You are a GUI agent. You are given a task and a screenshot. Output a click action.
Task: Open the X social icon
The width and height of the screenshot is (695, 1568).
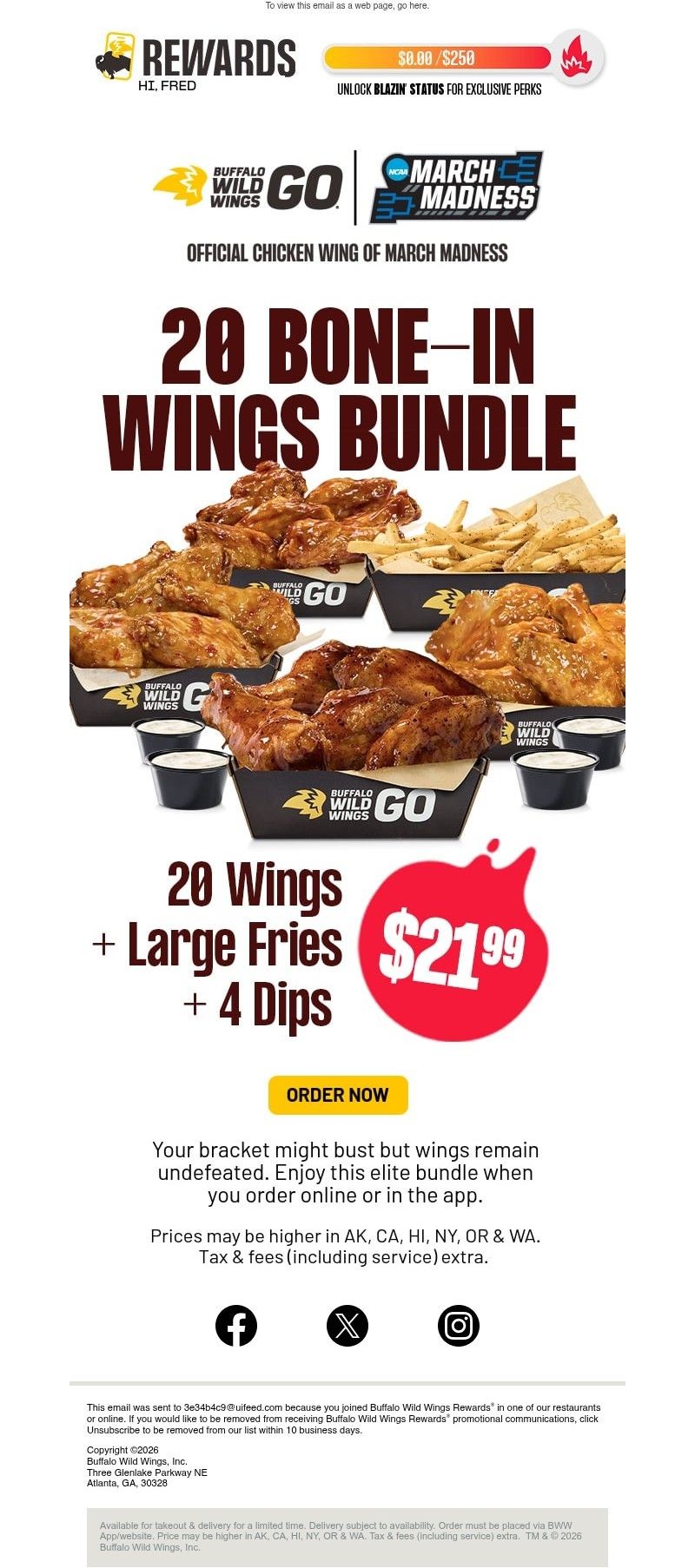pyautogui.click(x=347, y=1326)
